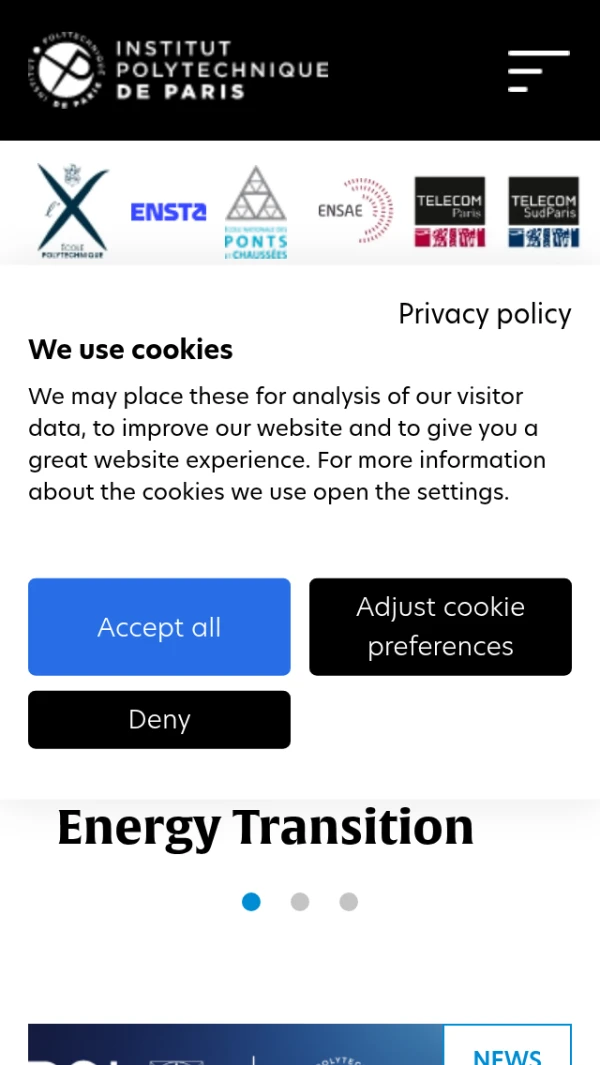Jump to the second carousel slide dot

click(x=300, y=902)
